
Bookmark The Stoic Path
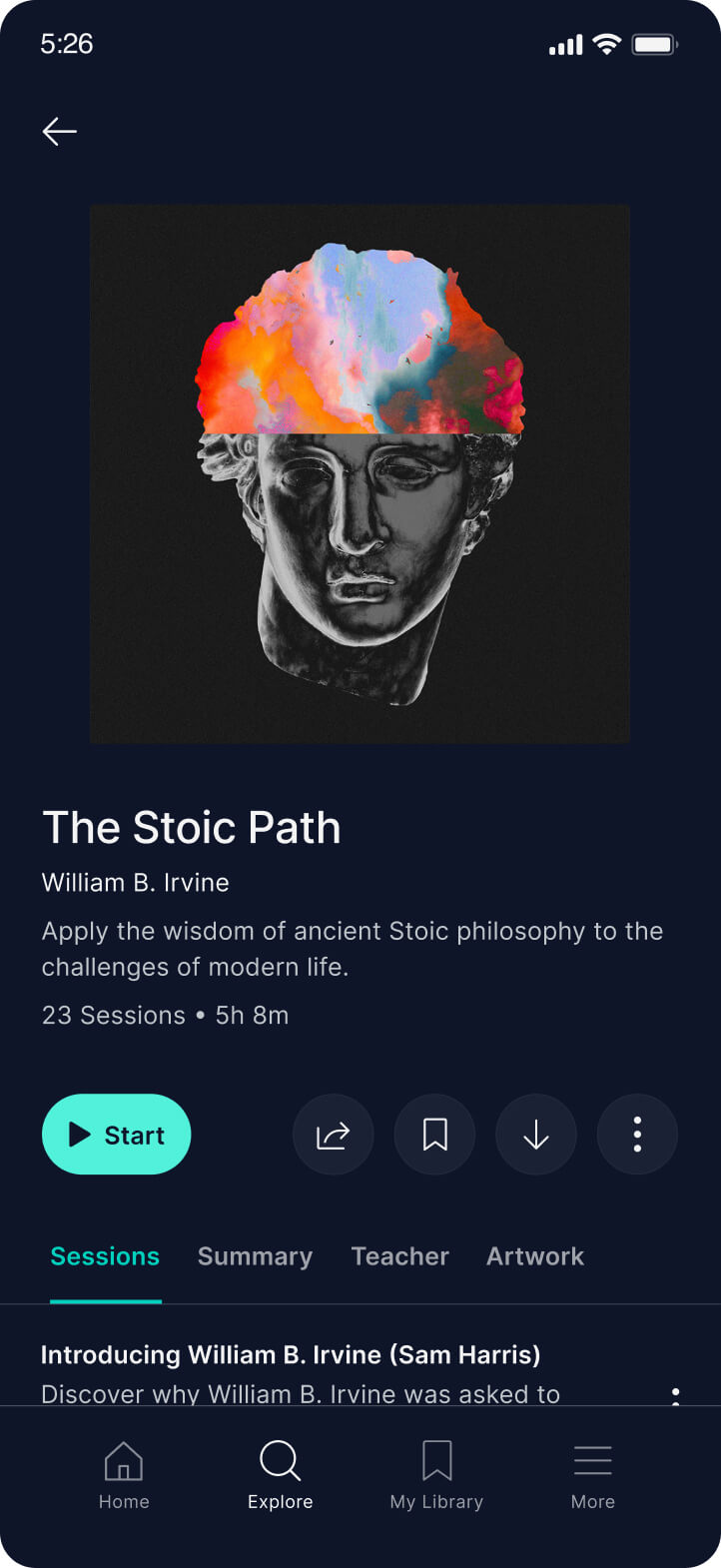[x=435, y=1135]
